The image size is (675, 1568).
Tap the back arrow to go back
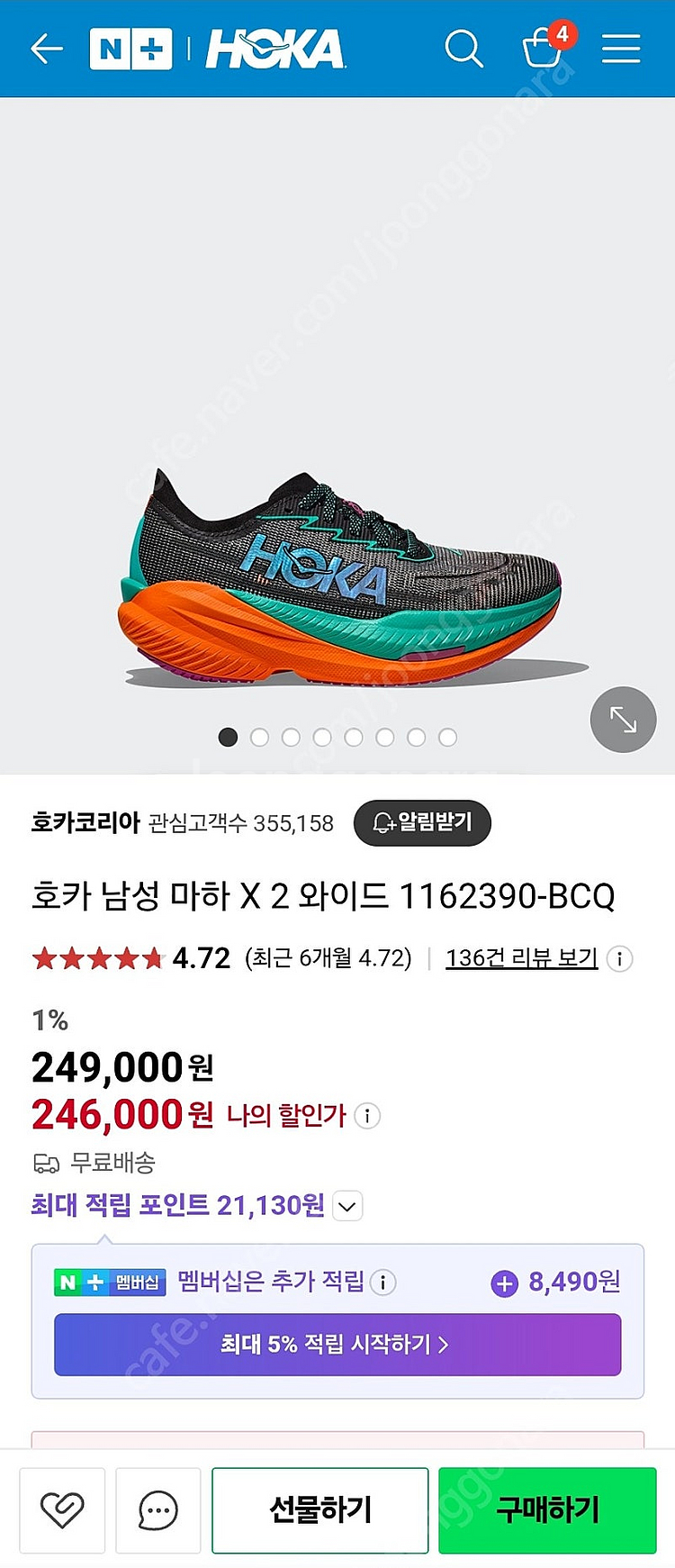tap(47, 50)
